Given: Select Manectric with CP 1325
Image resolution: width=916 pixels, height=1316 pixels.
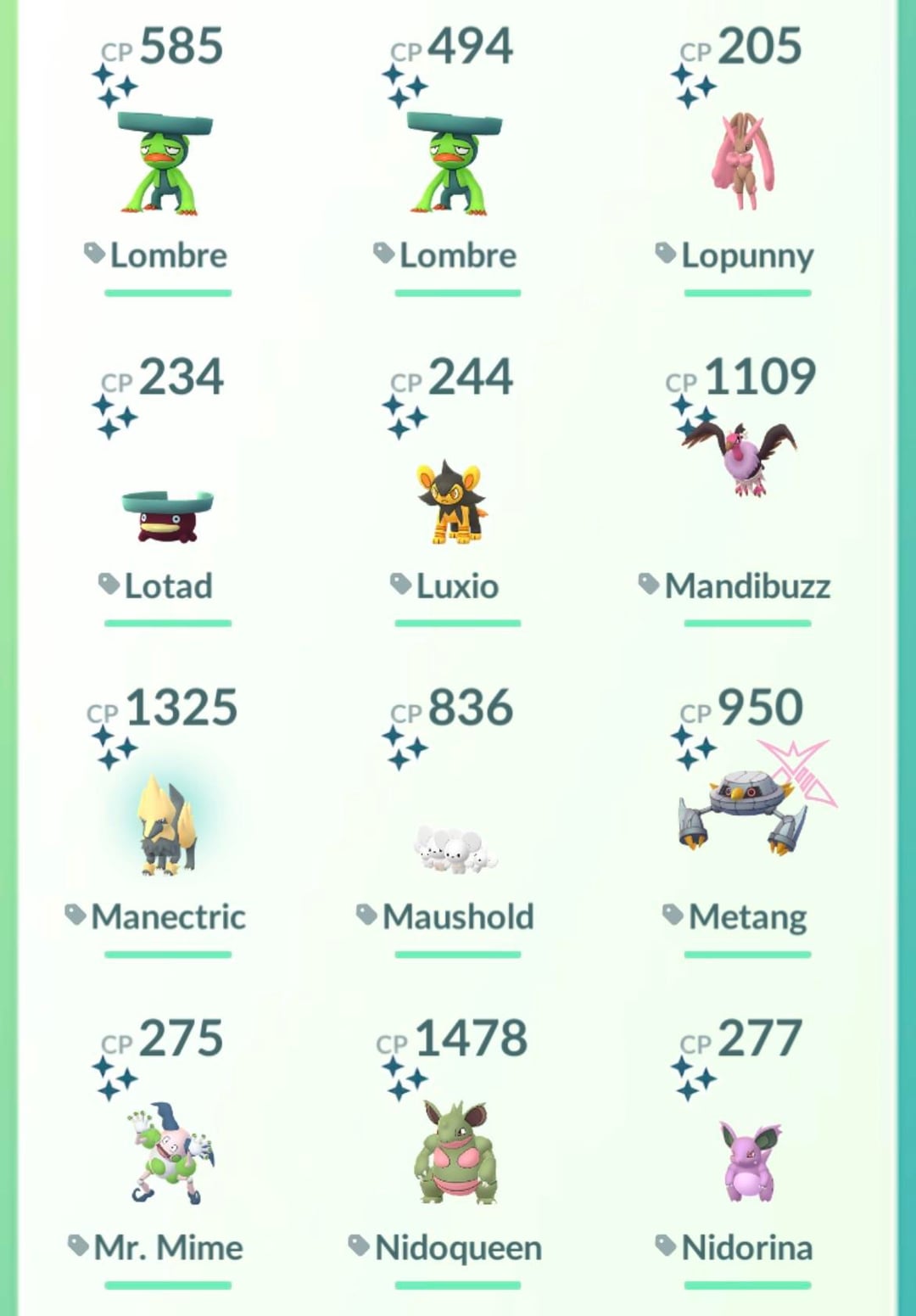Looking at the screenshot, I should (x=169, y=825).
